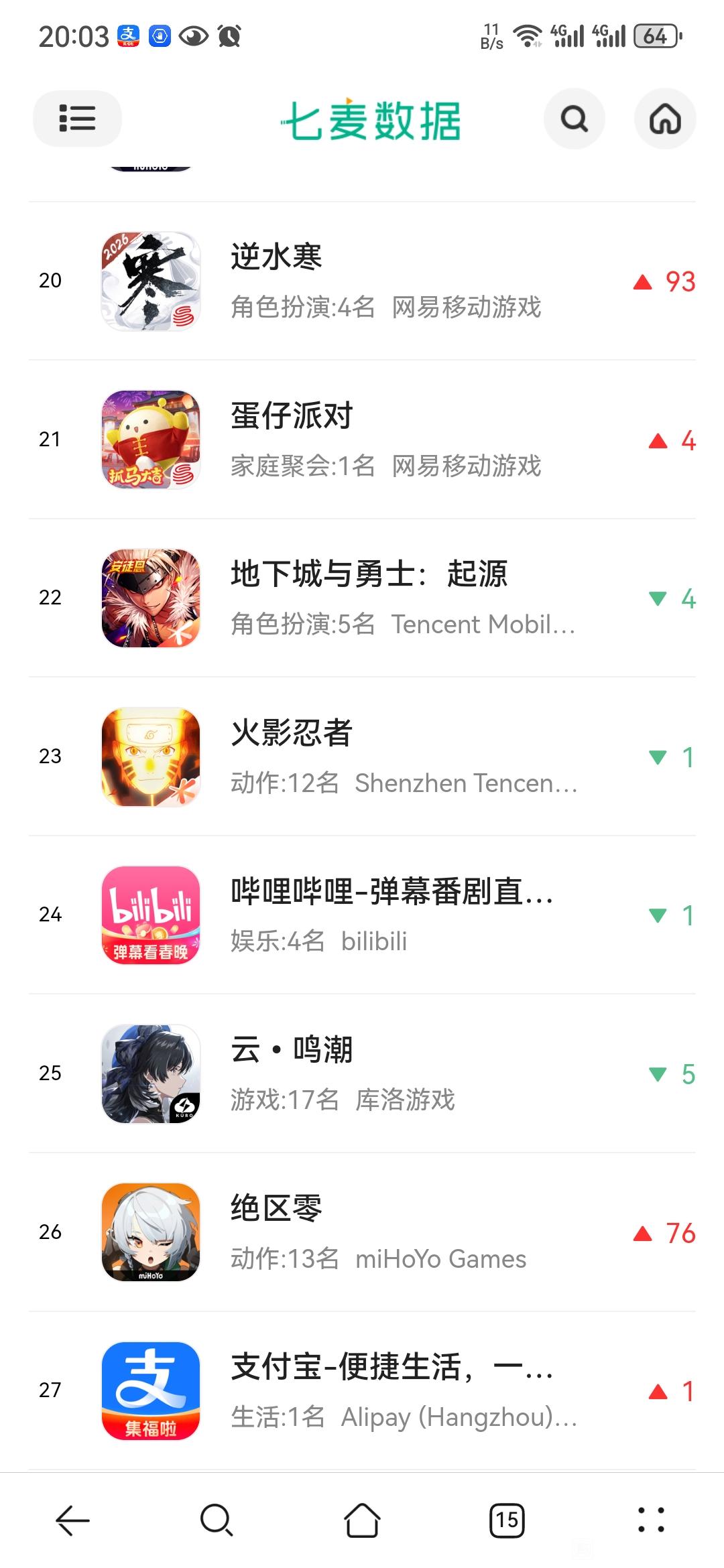The image size is (724, 1568).
Task: Open the browser four-dot menu
Action: point(651,1520)
